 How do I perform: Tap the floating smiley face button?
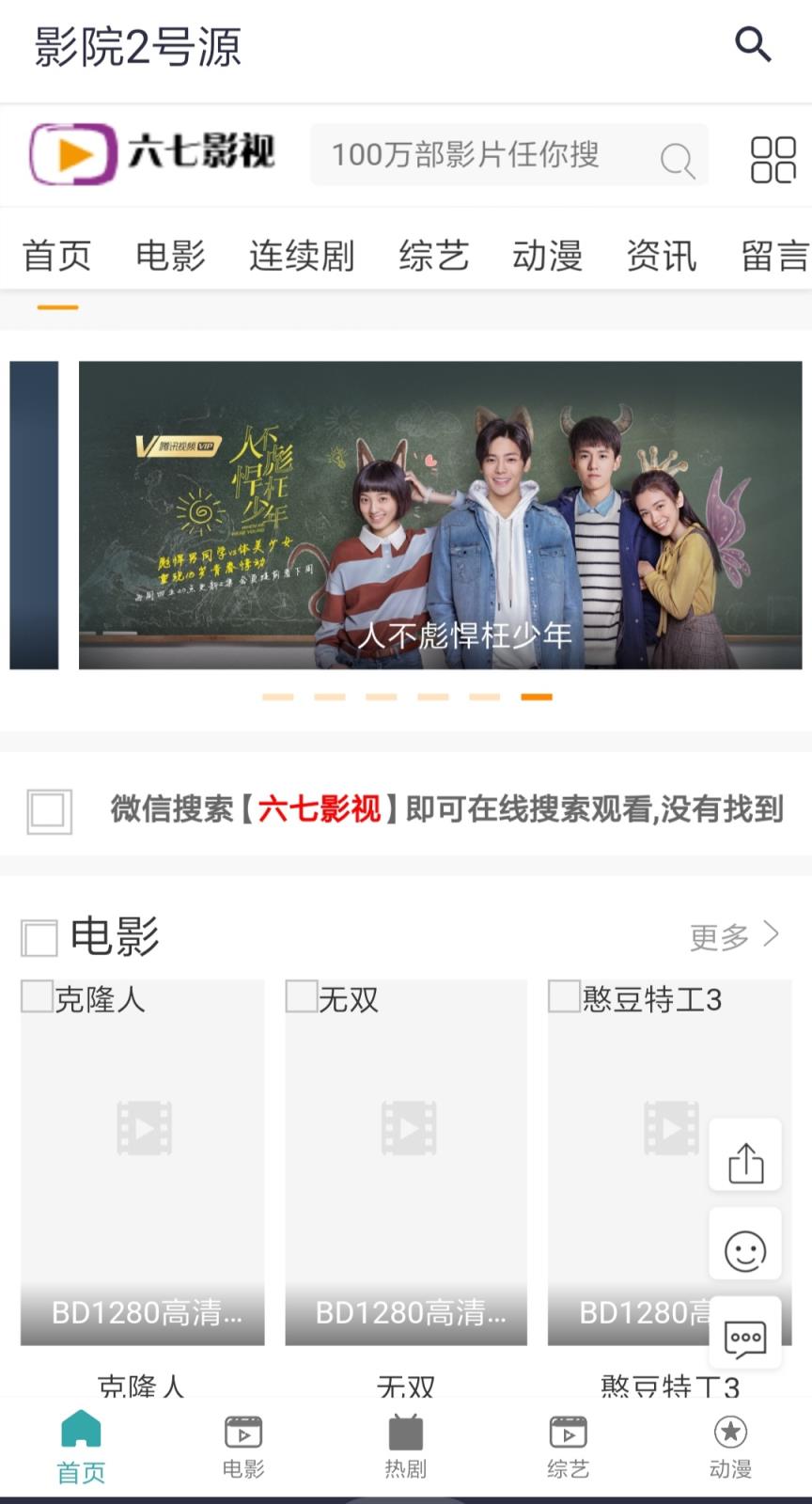point(745,1250)
